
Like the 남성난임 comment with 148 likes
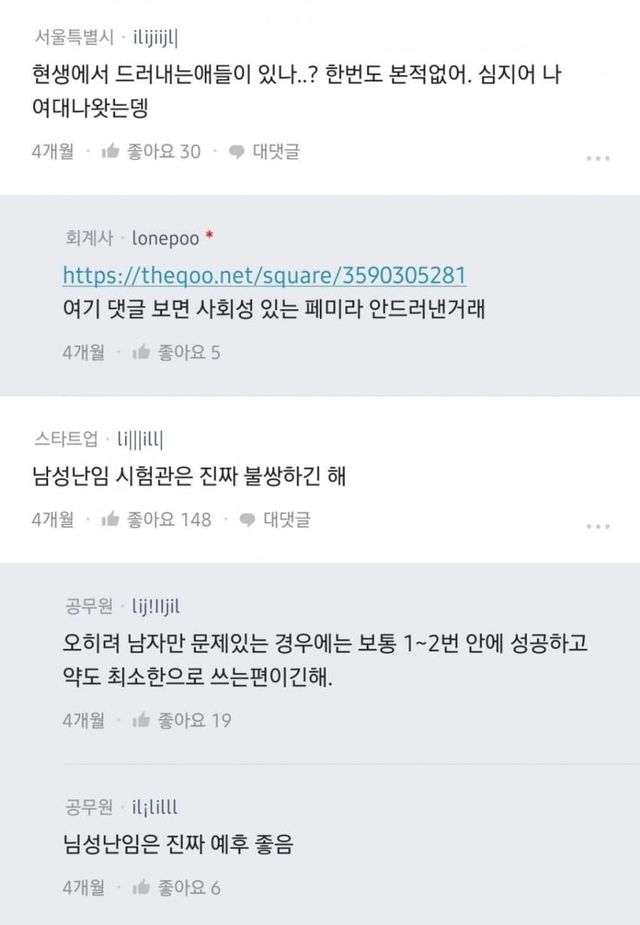[156, 519]
